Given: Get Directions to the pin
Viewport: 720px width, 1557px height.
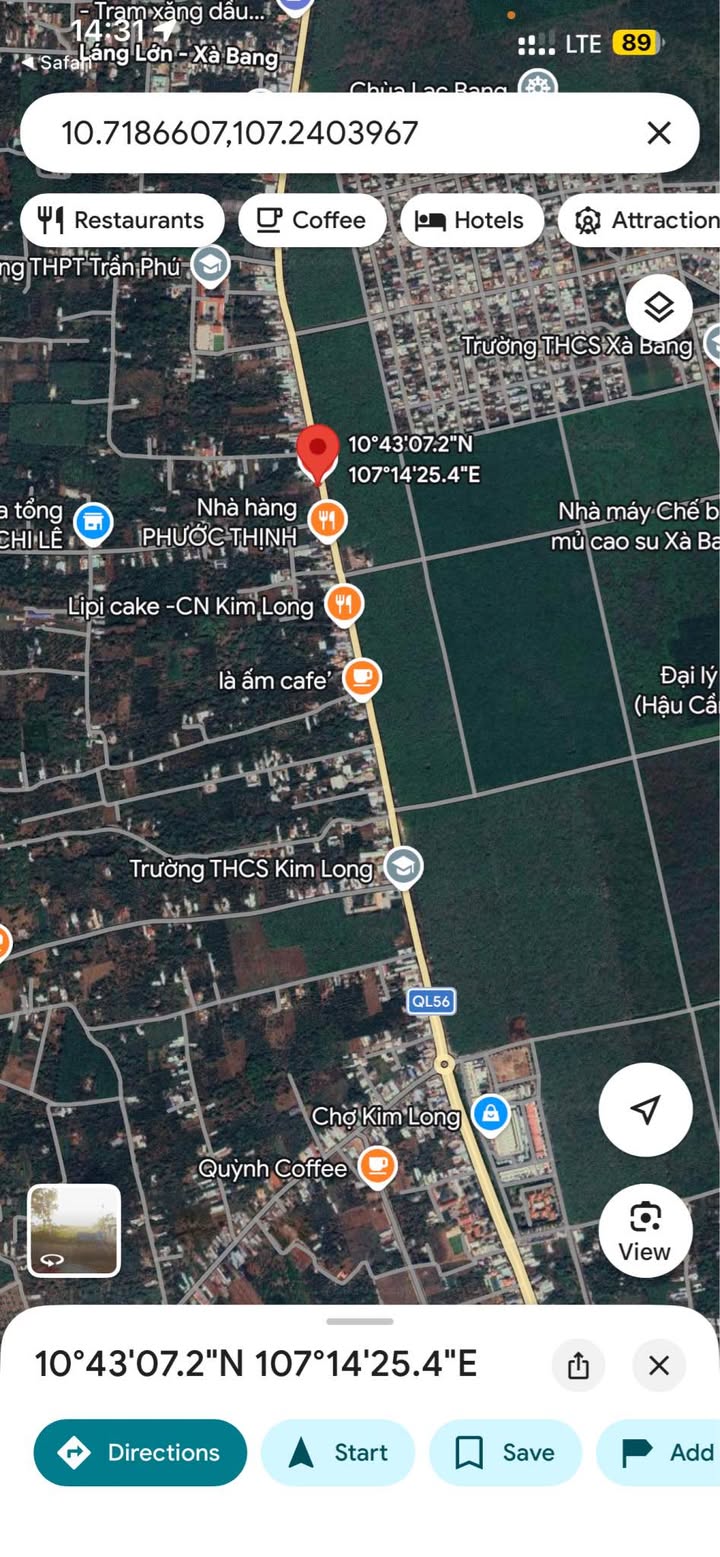Looking at the screenshot, I should [x=140, y=1452].
